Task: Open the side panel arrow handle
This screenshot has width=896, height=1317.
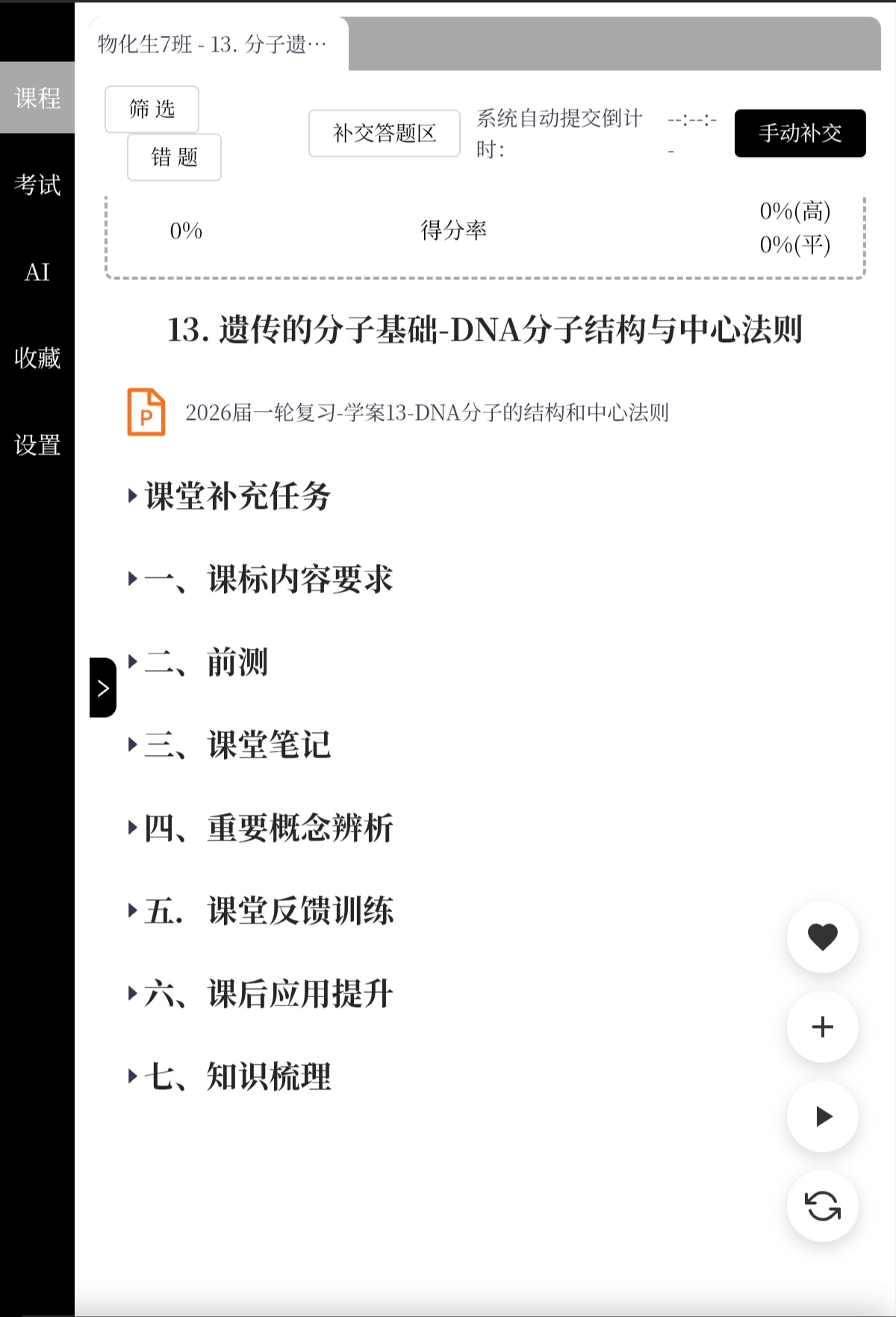Action: tap(103, 687)
